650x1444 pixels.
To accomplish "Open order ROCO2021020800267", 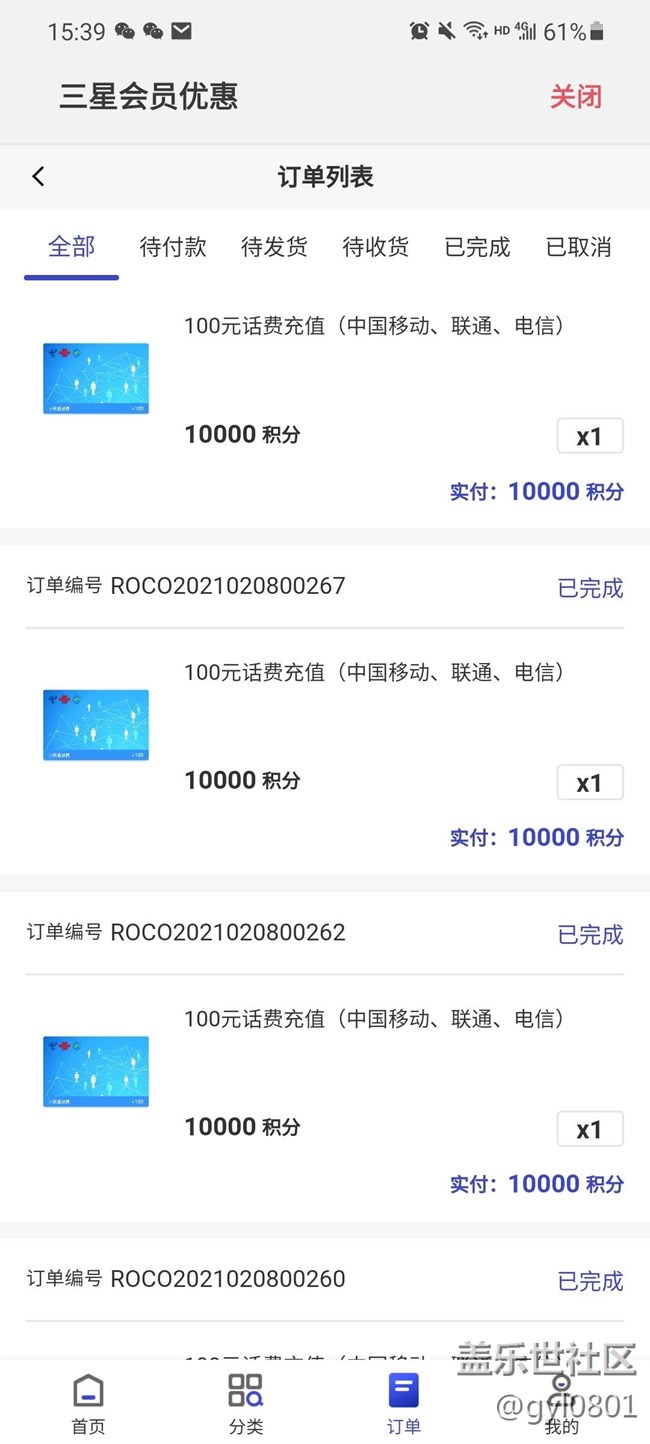I will coord(228,586).
